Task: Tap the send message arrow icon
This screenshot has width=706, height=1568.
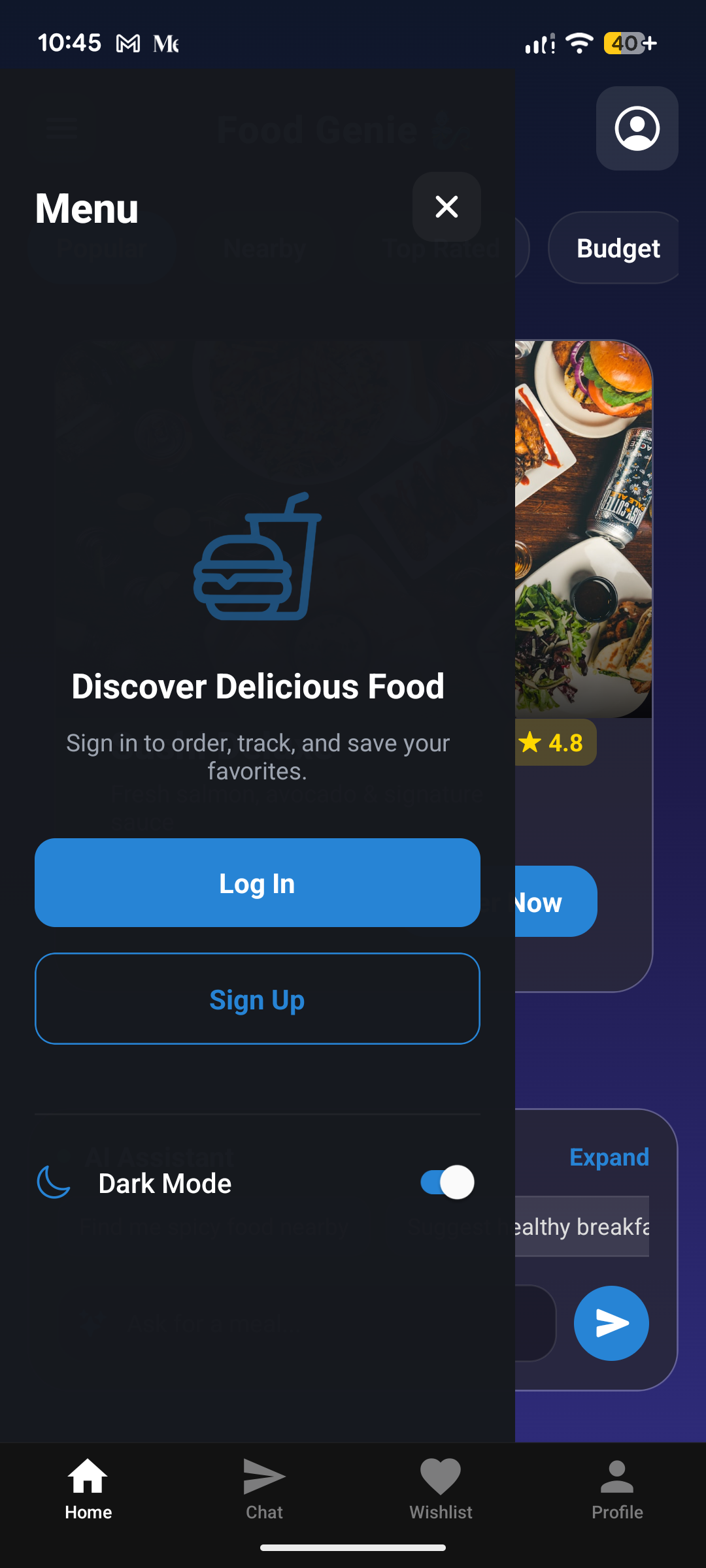Action: 611,1323
